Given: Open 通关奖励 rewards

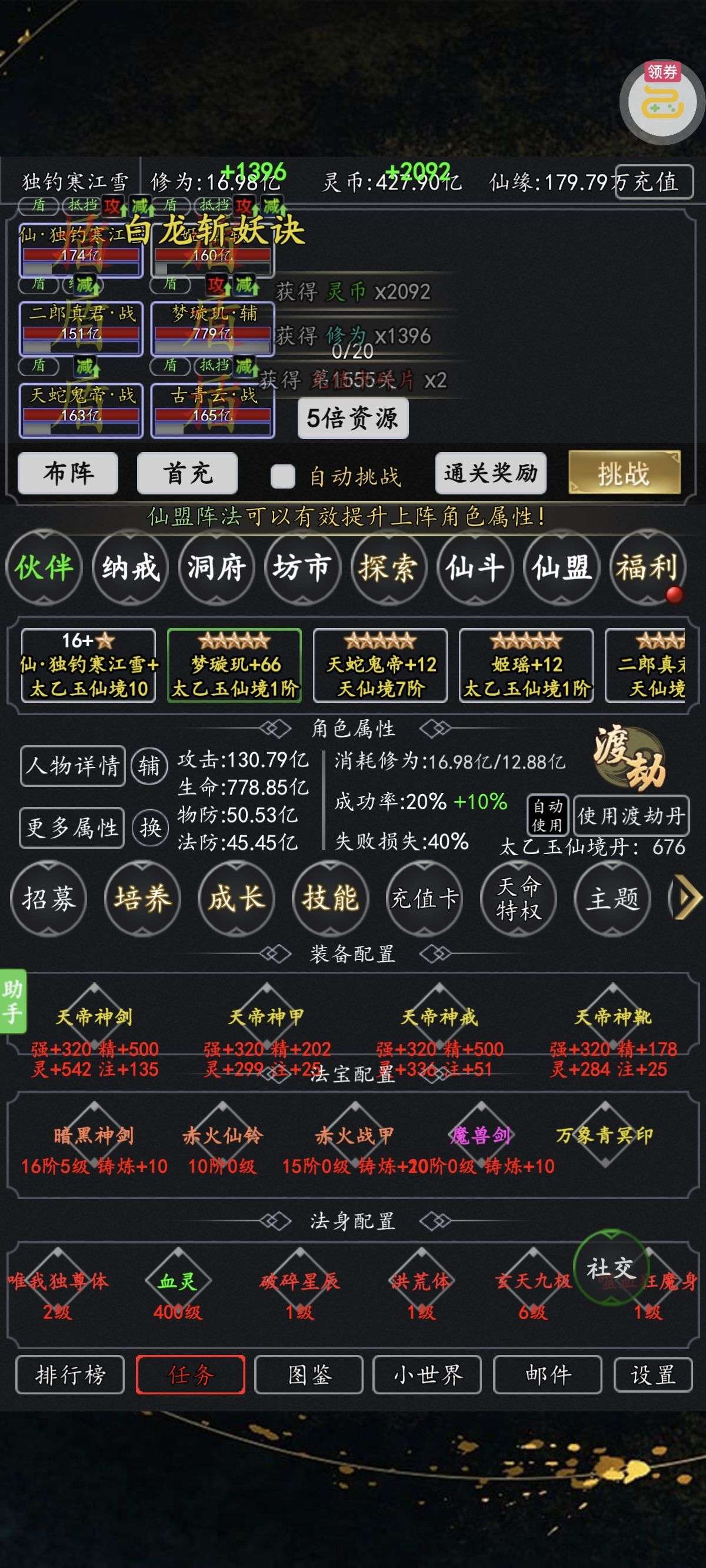Looking at the screenshot, I should (x=491, y=473).
